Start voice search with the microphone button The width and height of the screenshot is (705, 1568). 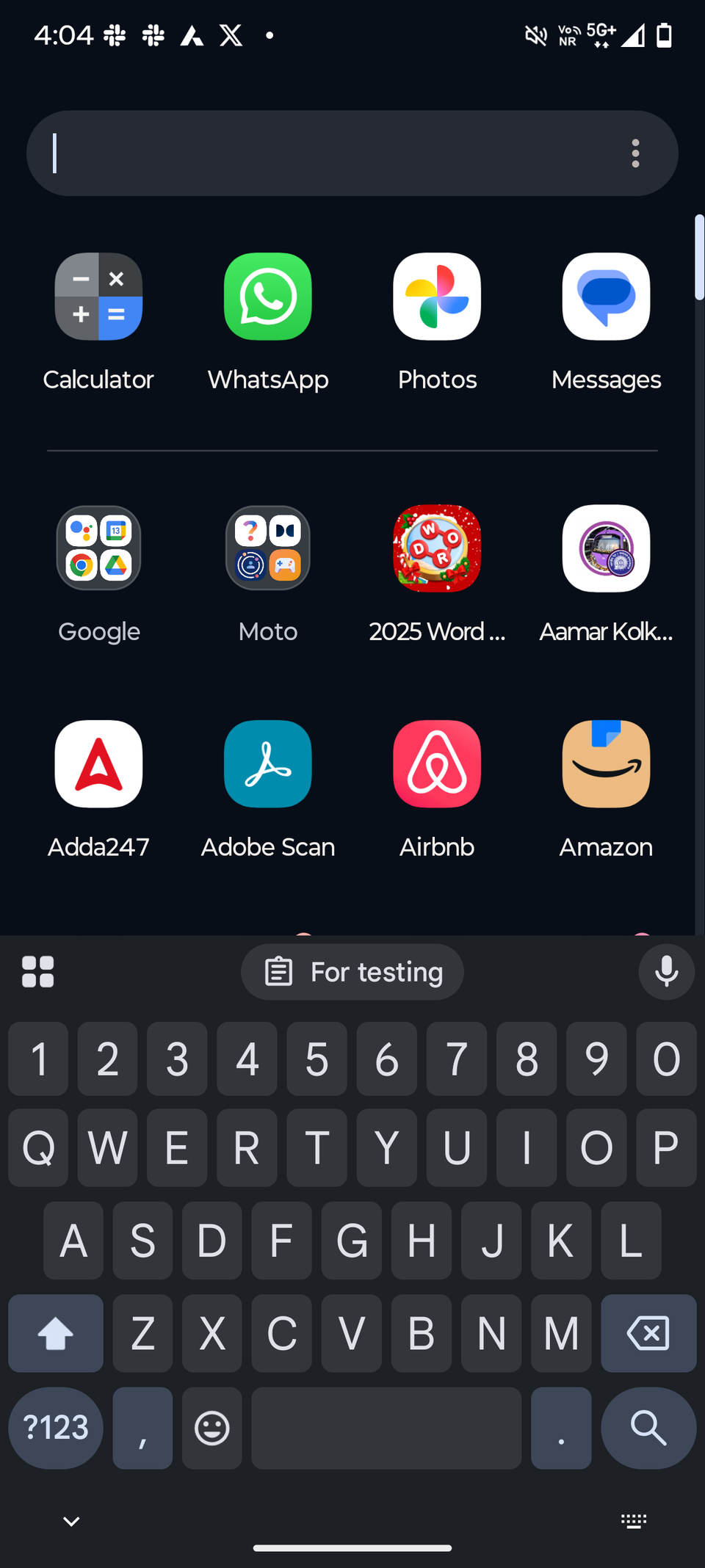(x=665, y=971)
